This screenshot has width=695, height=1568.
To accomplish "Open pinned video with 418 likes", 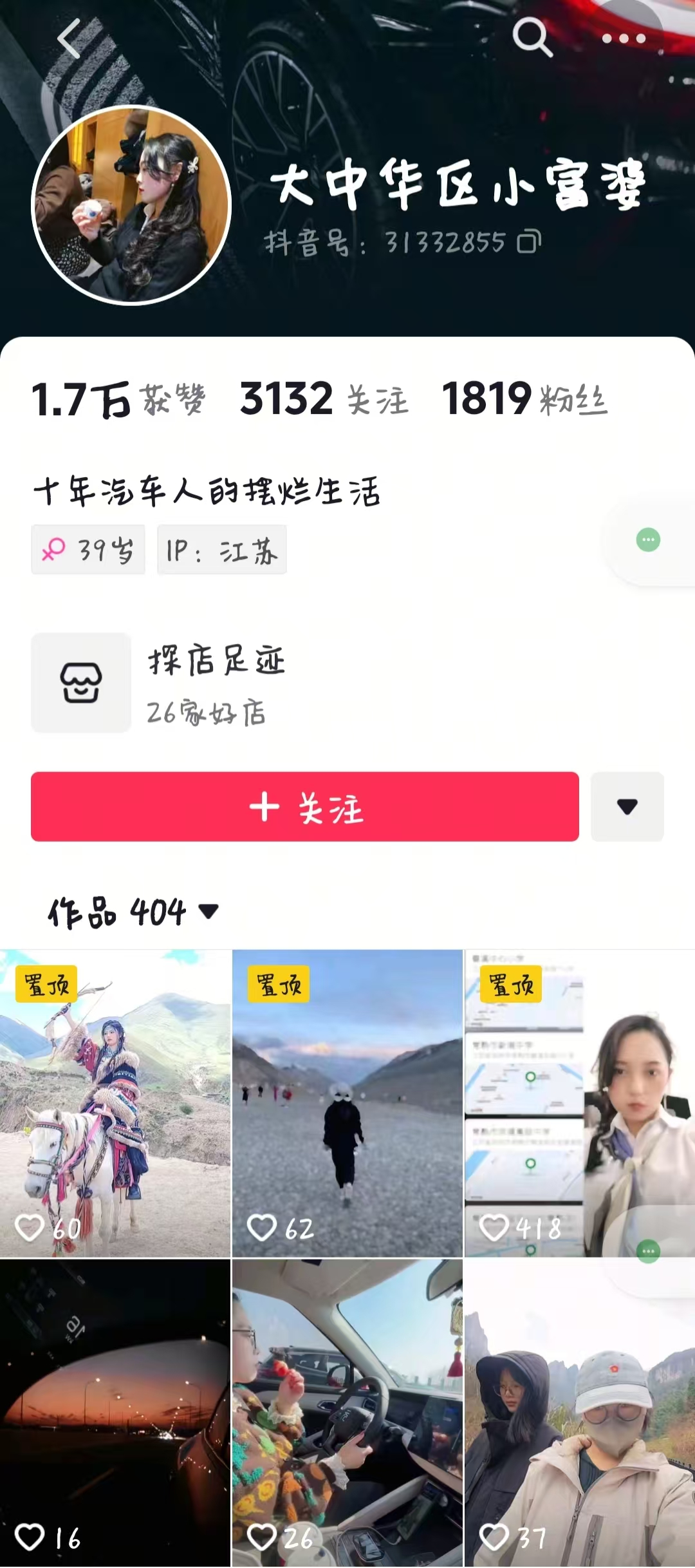I will click(x=580, y=1103).
